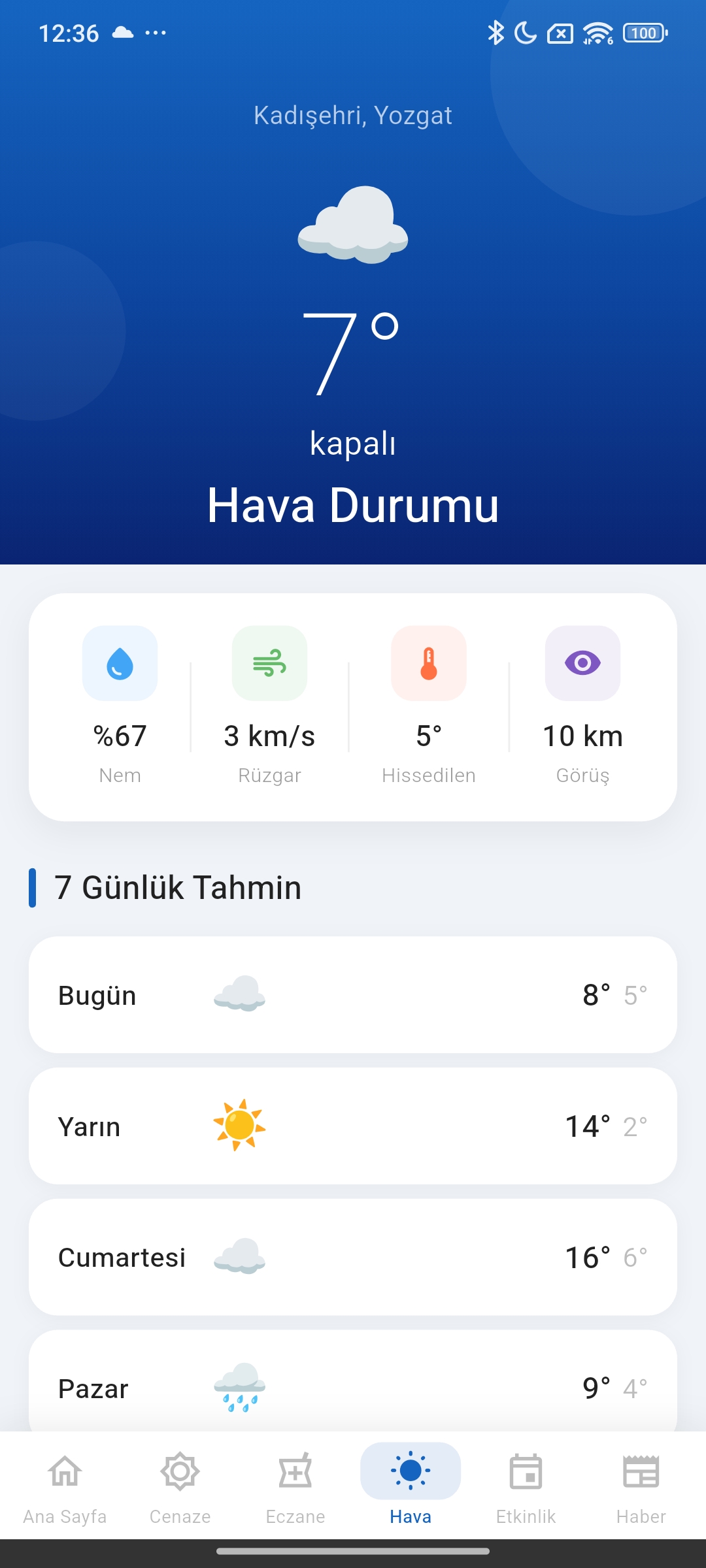Tap the sunny icon on Yarın row
Image resolution: width=706 pixels, height=1568 pixels.
[x=239, y=1125]
